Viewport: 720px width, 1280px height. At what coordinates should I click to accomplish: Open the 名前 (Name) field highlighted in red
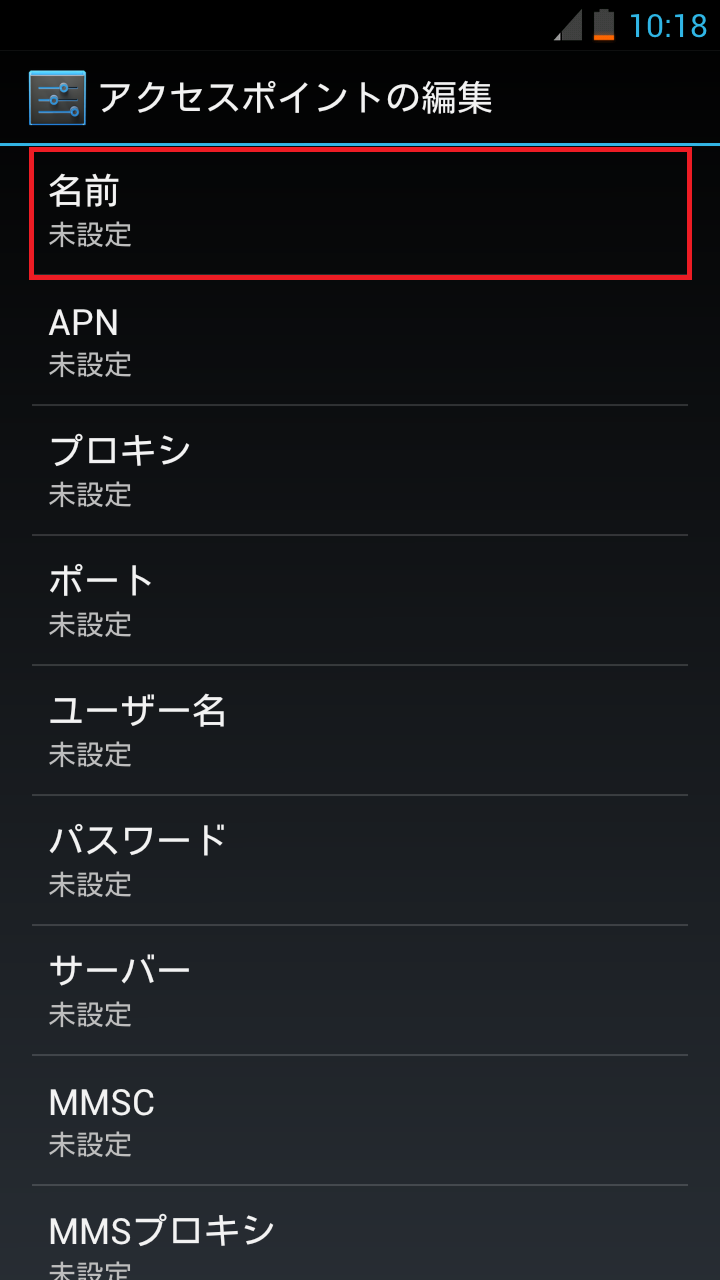[360, 212]
